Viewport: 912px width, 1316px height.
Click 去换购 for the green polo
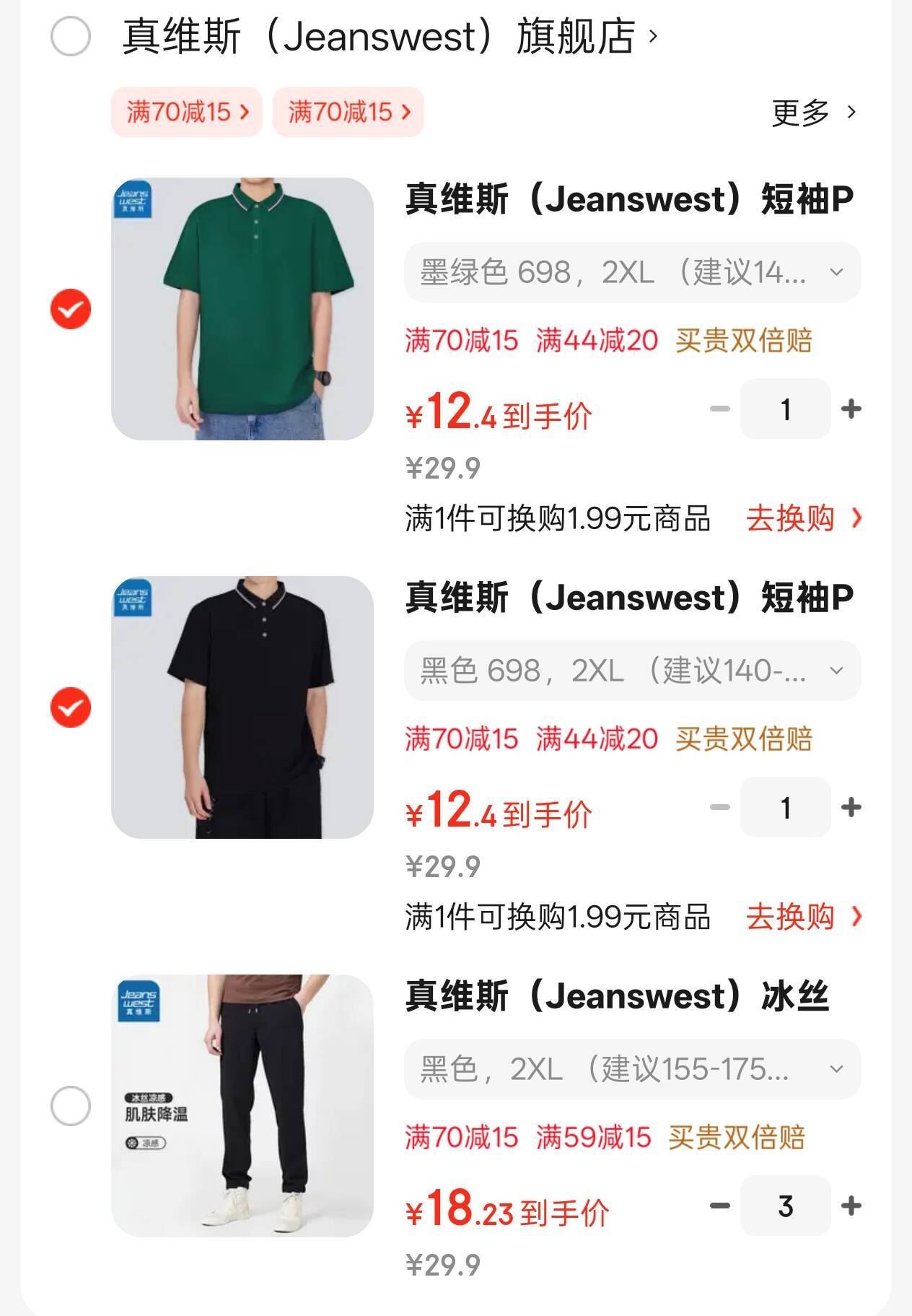(x=788, y=518)
